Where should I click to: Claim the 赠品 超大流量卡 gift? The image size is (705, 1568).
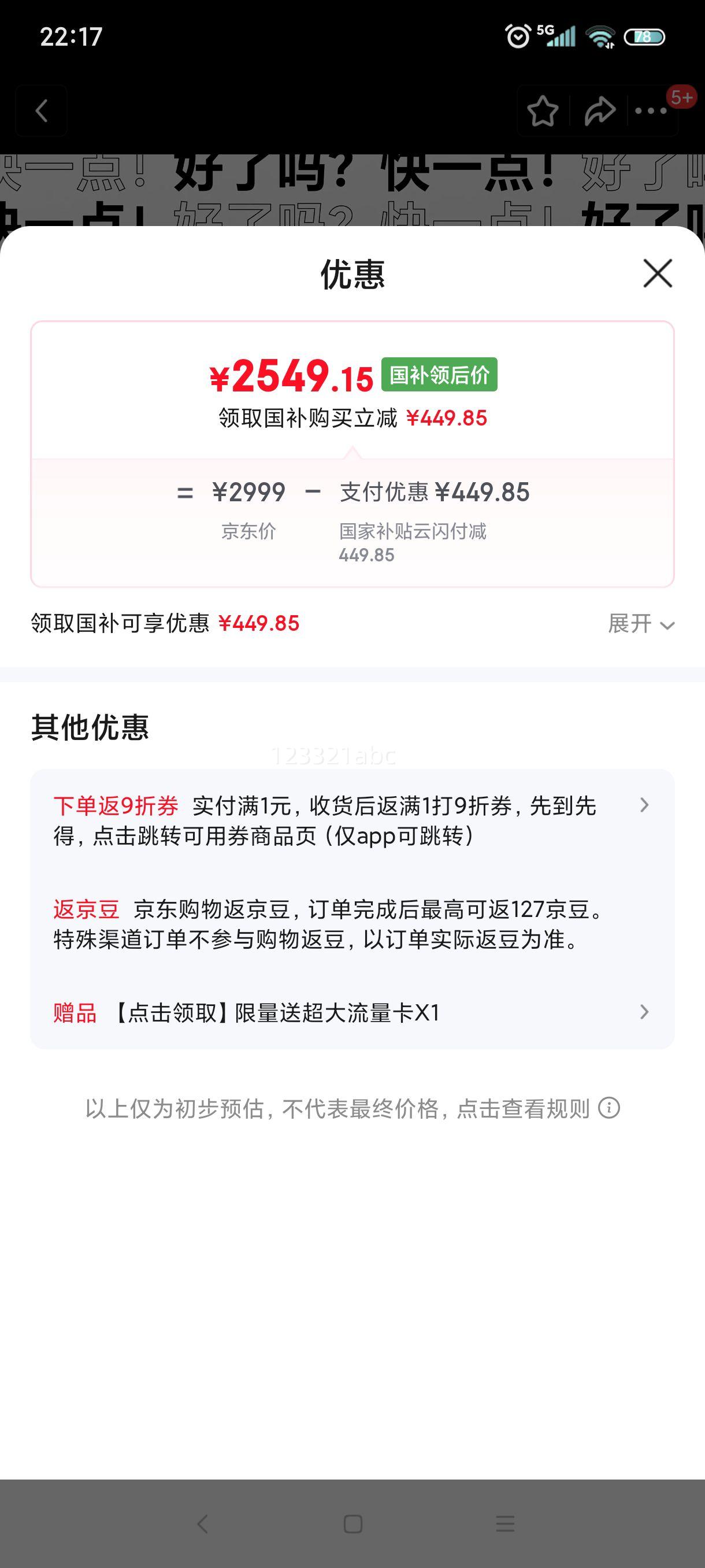pyautogui.click(x=352, y=1013)
